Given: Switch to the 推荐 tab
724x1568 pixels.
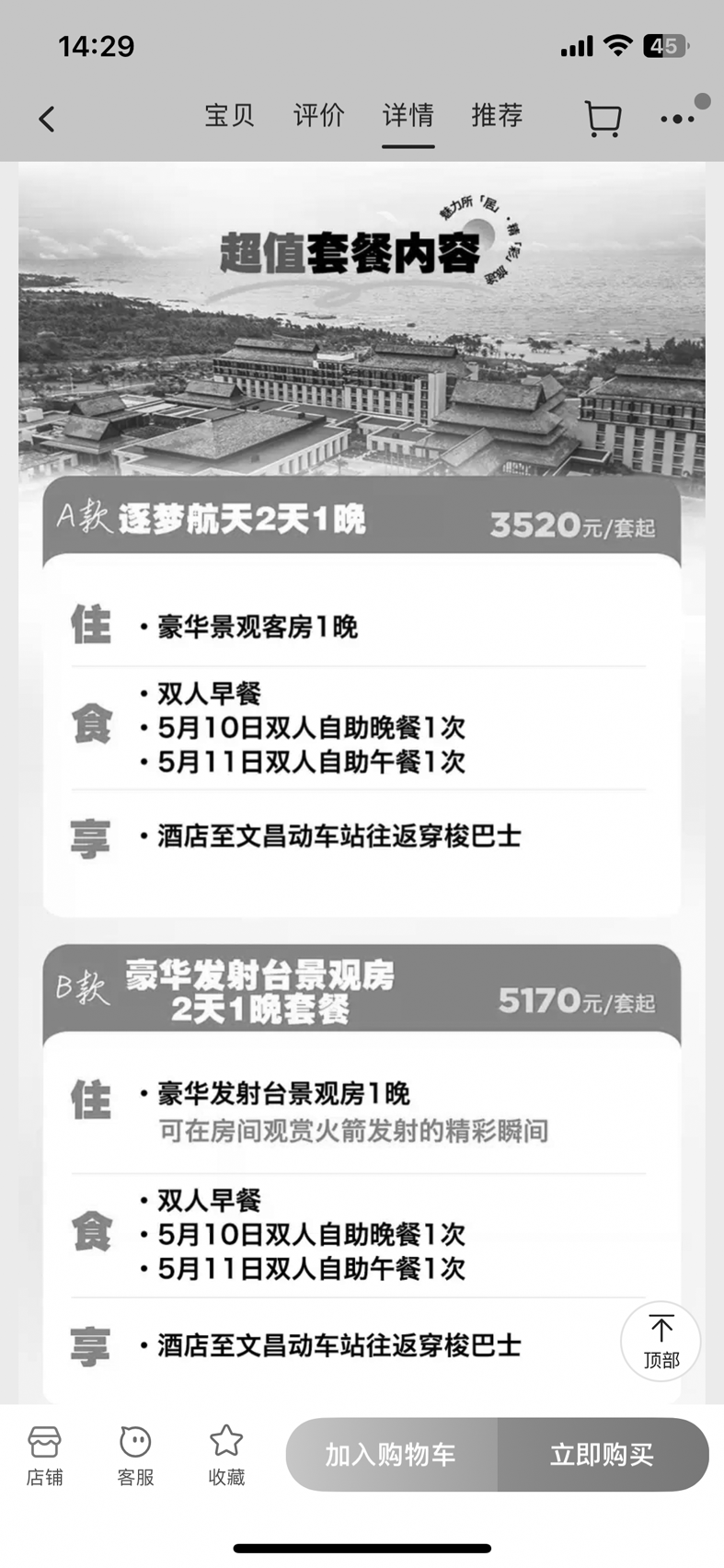Looking at the screenshot, I should tap(497, 116).
